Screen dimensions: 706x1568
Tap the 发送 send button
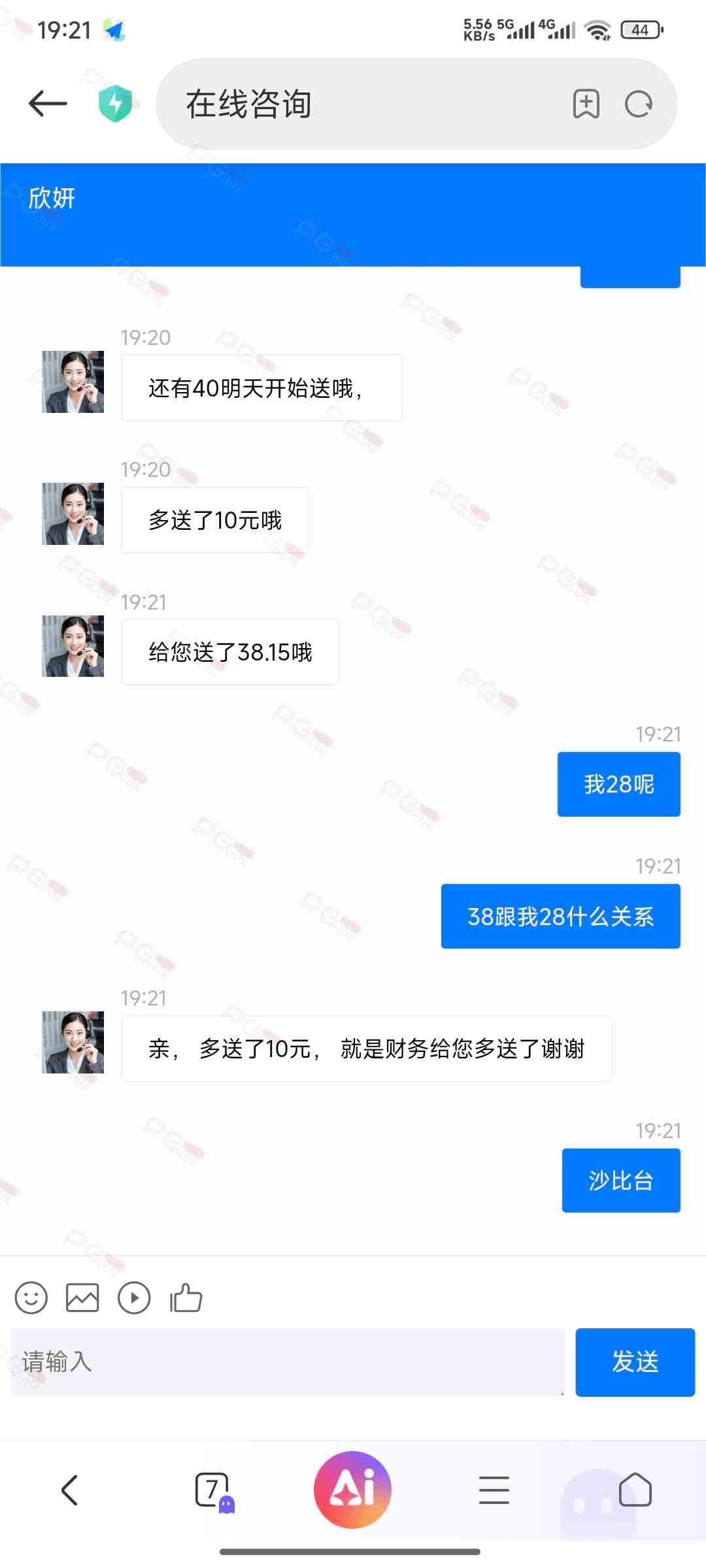(635, 1362)
